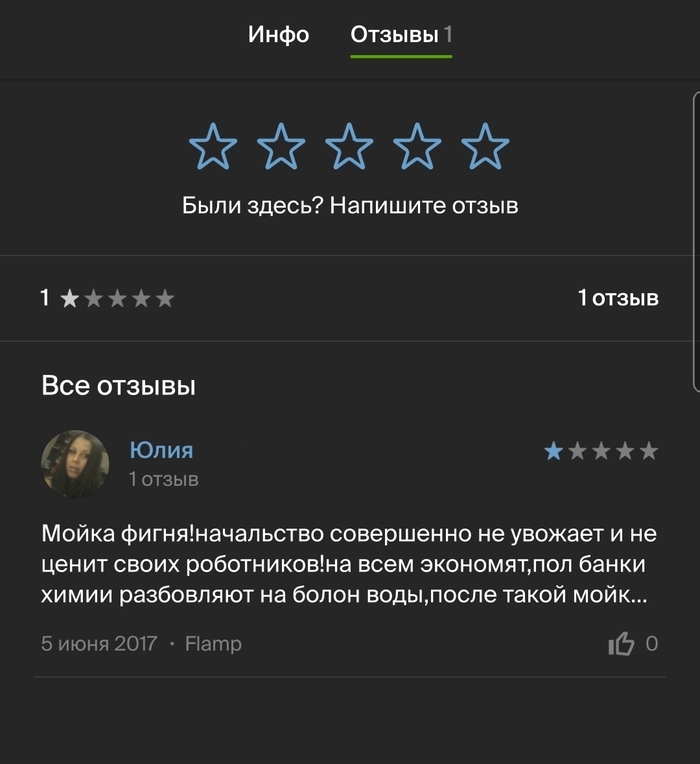Give five stars in the review prompt
This screenshot has width=700, height=764.
coord(485,147)
